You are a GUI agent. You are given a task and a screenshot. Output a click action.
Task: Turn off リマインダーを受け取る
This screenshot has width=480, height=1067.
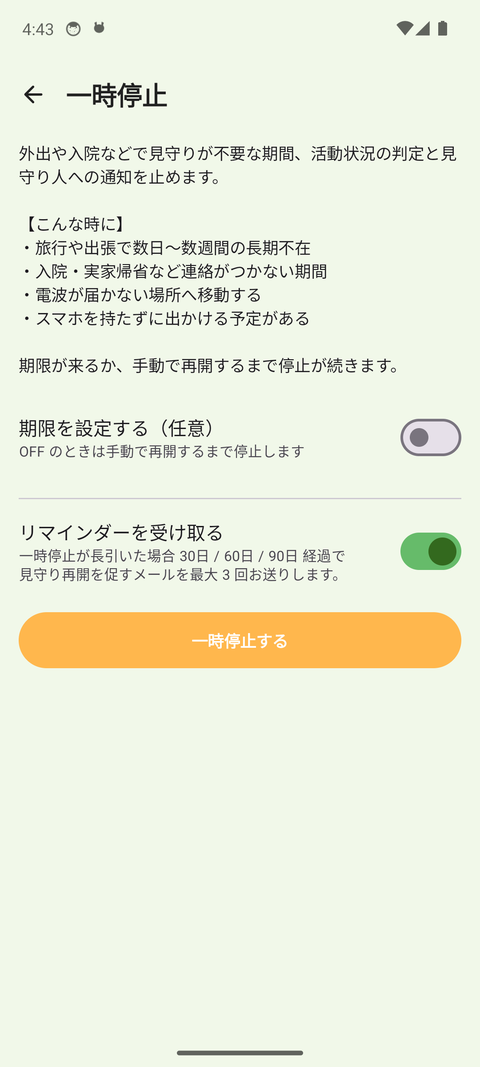point(430,551)
